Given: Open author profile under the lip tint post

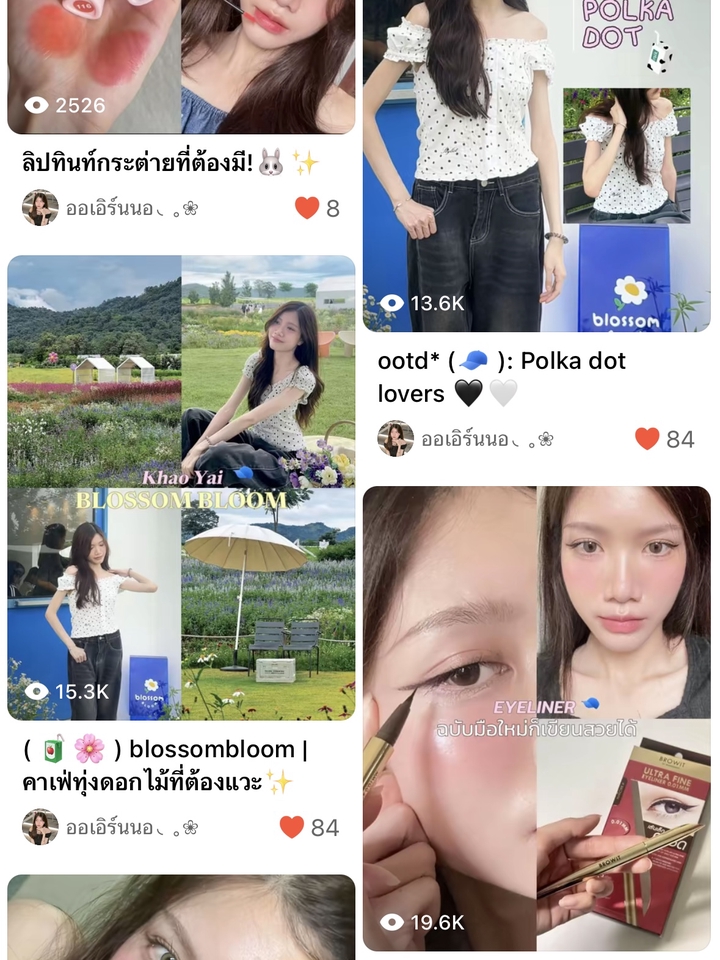Looking at the screenshot, I should coord(40,208).
